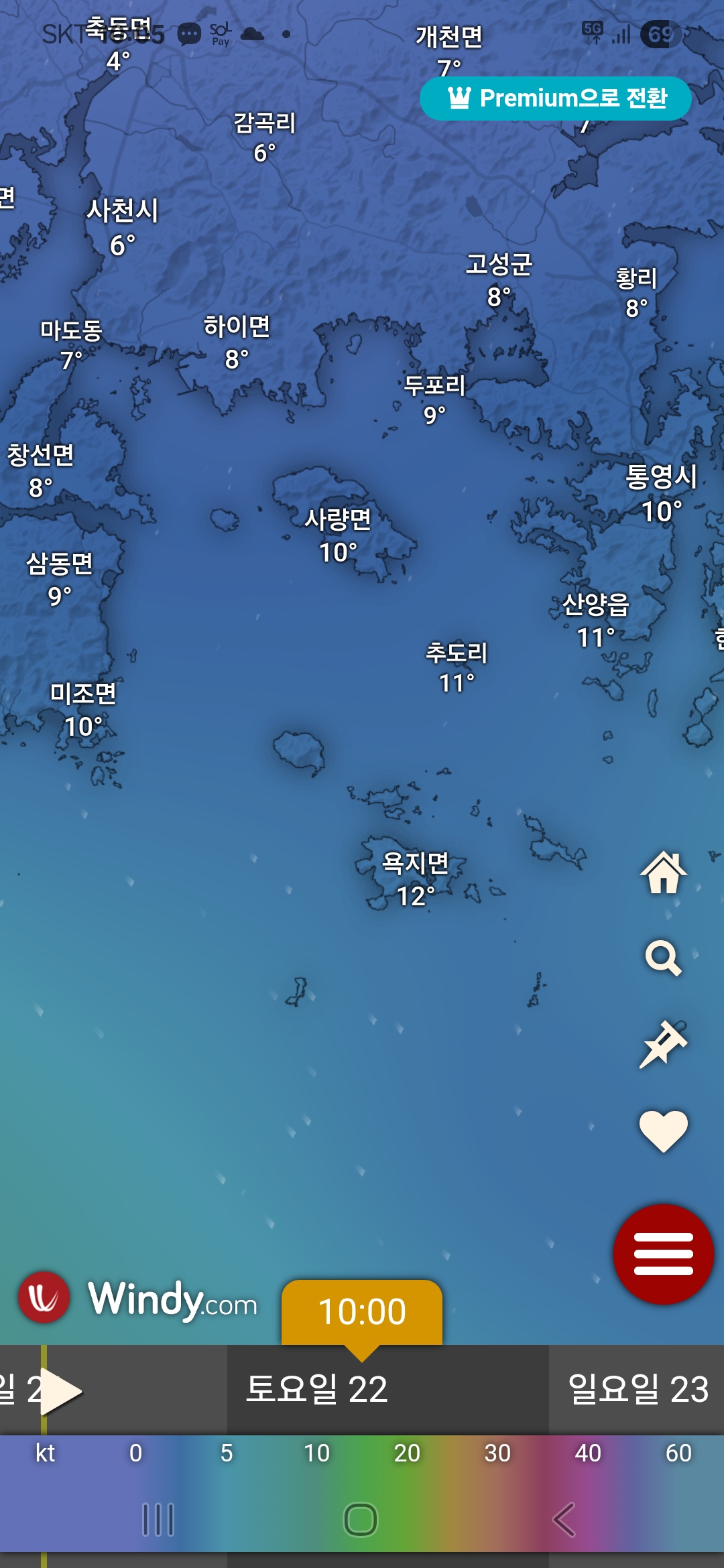Screen dimensions: 724x1568
Task: Play the forecast timeline animation
Action: pos(61,1392)
